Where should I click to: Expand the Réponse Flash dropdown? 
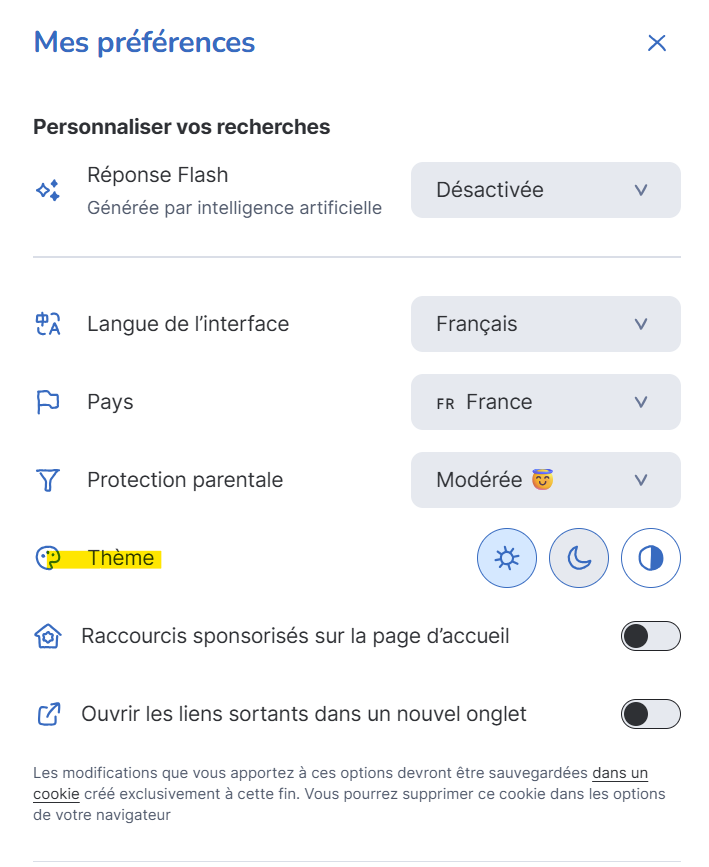point(545,190)
